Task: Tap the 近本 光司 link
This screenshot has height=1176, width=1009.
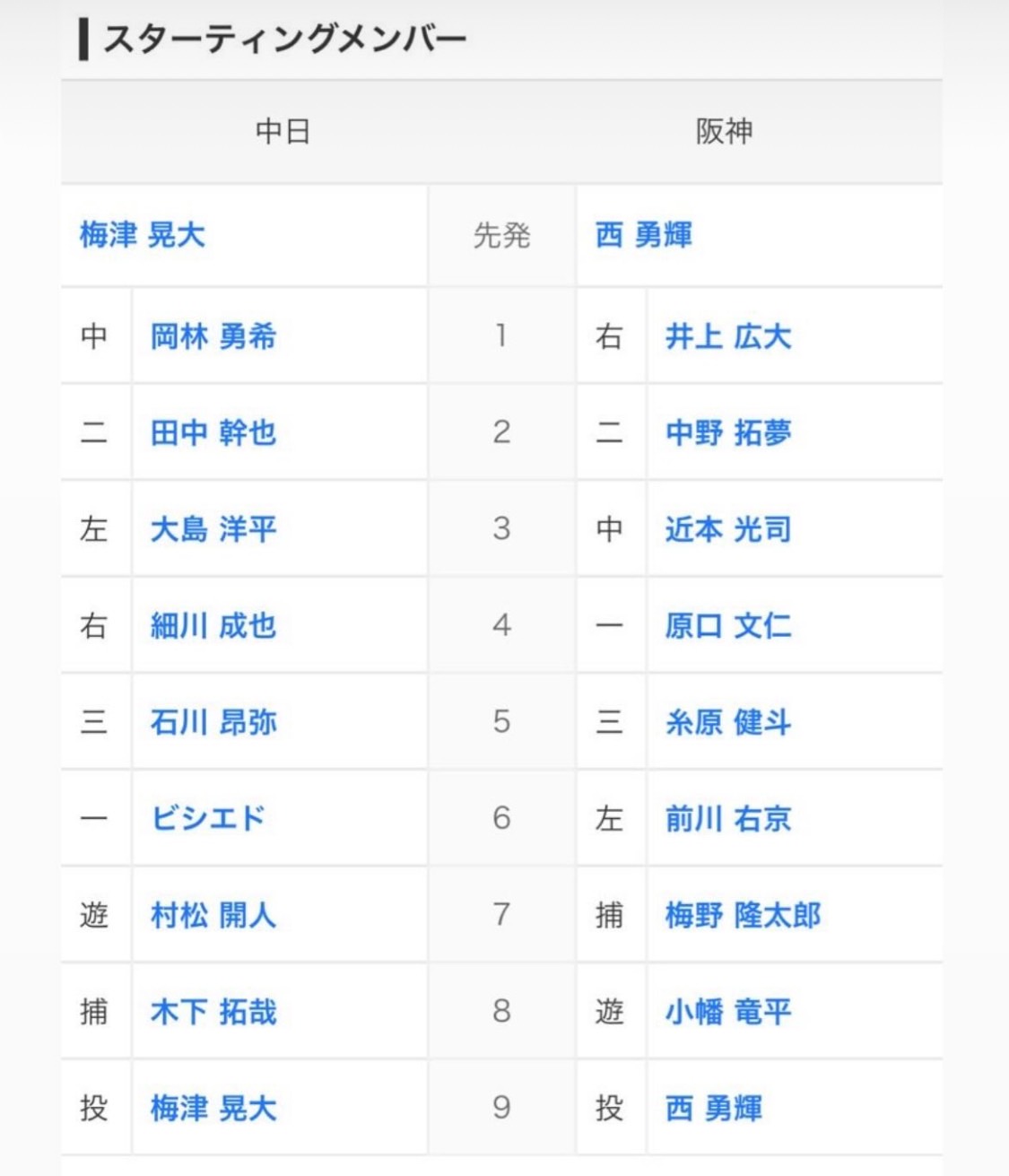Action: (x=728, y=529)
